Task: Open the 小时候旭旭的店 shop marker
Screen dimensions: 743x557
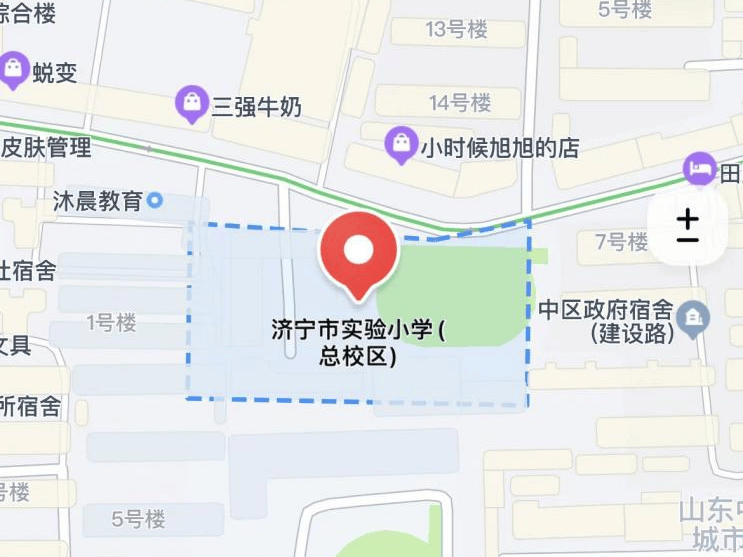Action: 401,145
